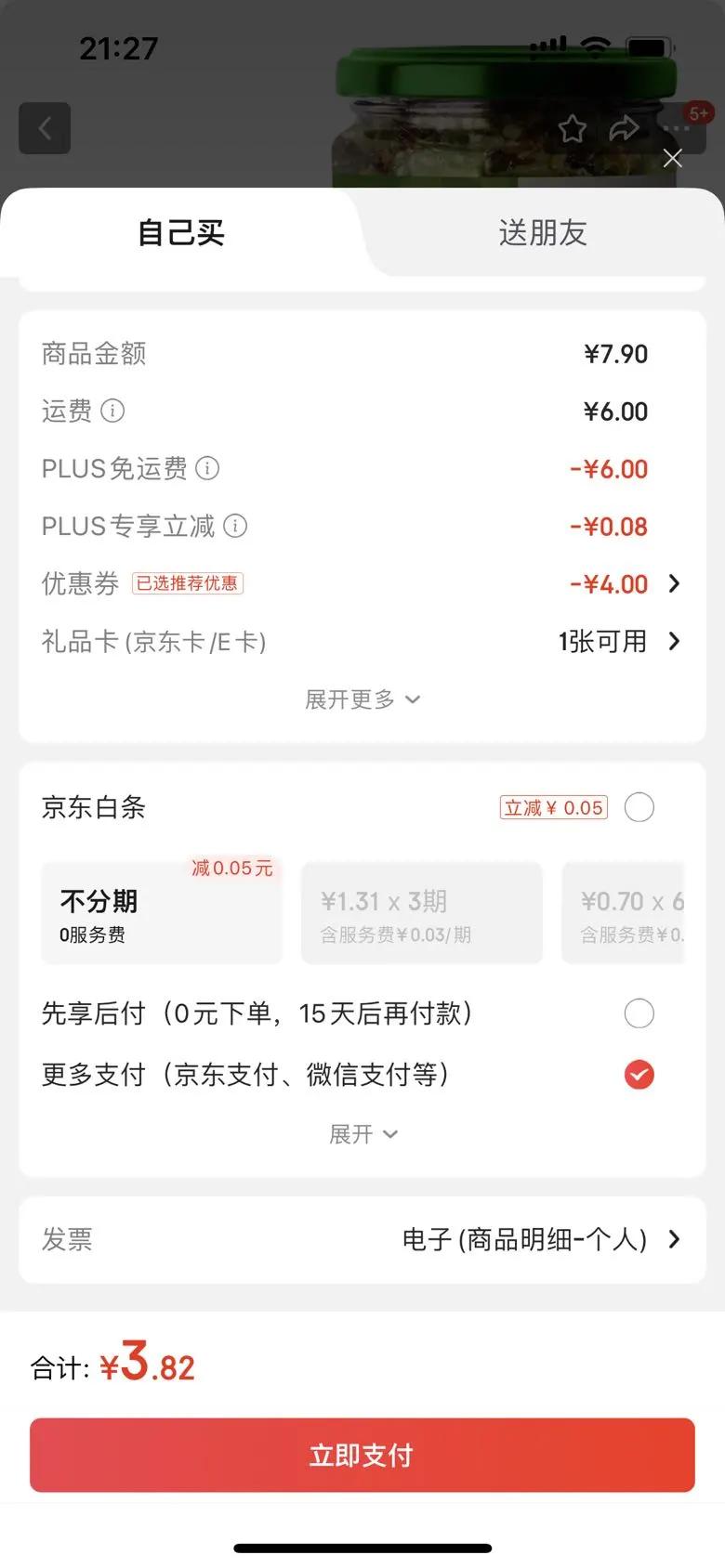This screenshot has height=1568, width=725.
Task: Switch to the 送朋友 tab
Action: 543,233
